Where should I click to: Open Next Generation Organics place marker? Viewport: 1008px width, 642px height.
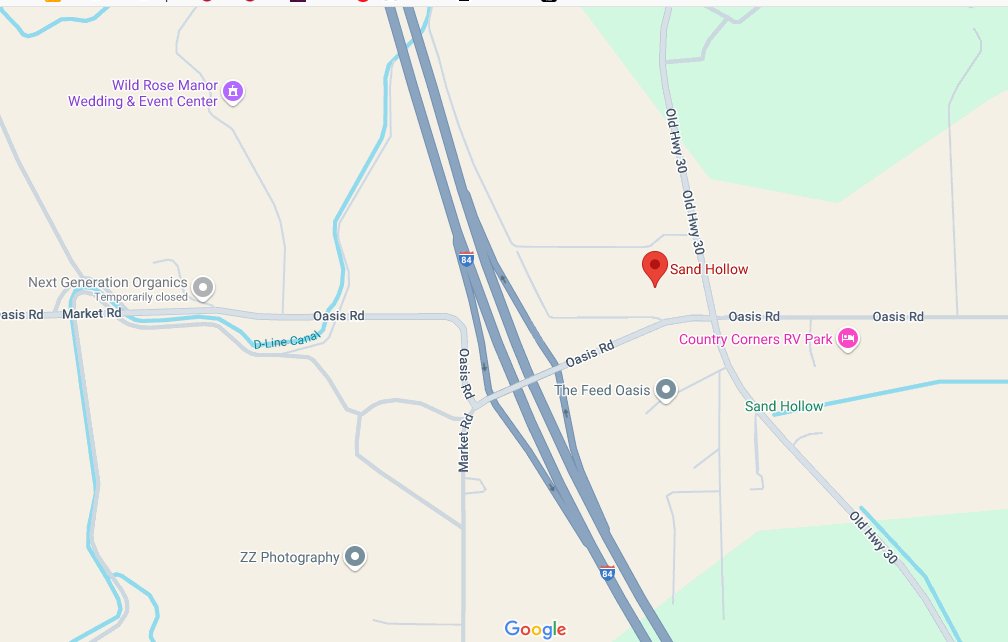[203, 289]
